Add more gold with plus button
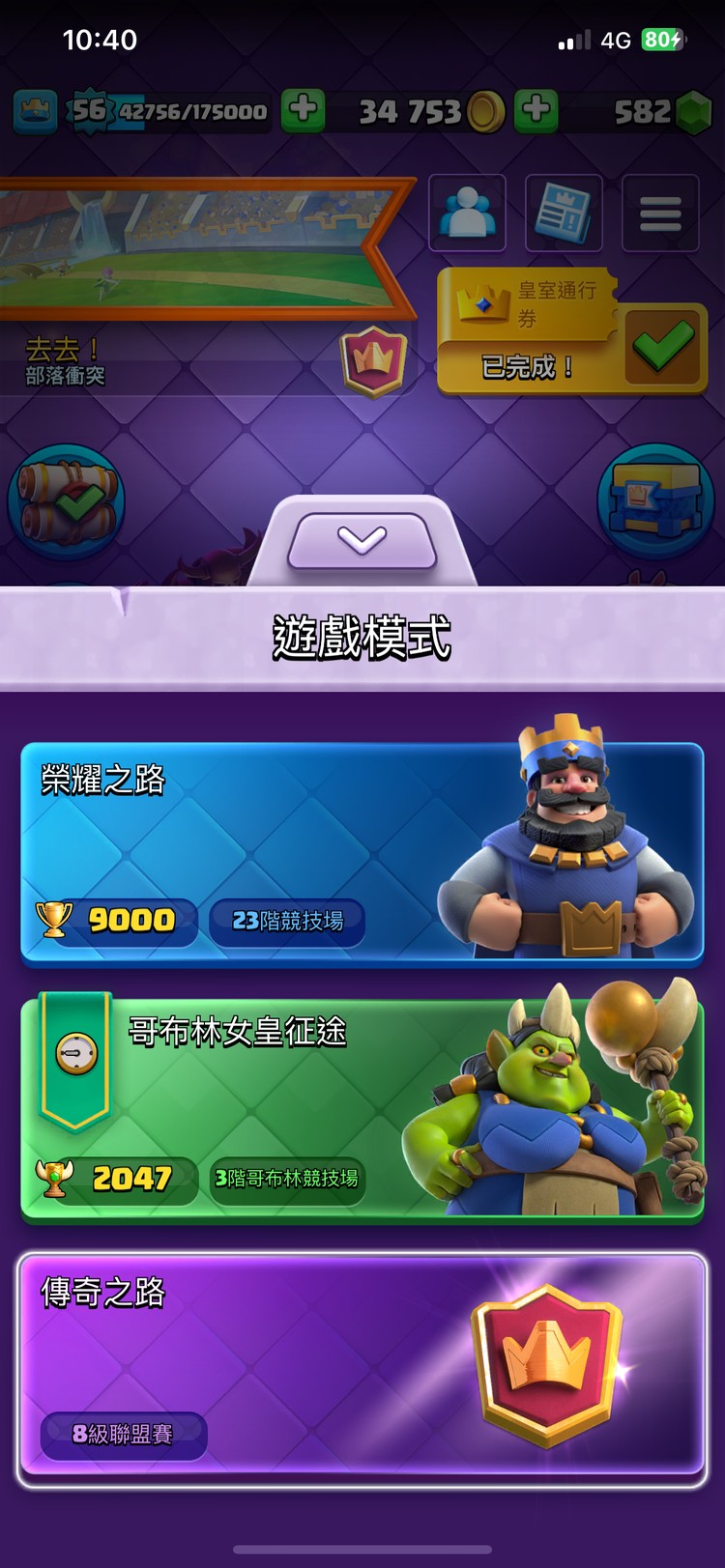Image resolution: width=725 pixels, height=1568 pixels. click(303, 110)
